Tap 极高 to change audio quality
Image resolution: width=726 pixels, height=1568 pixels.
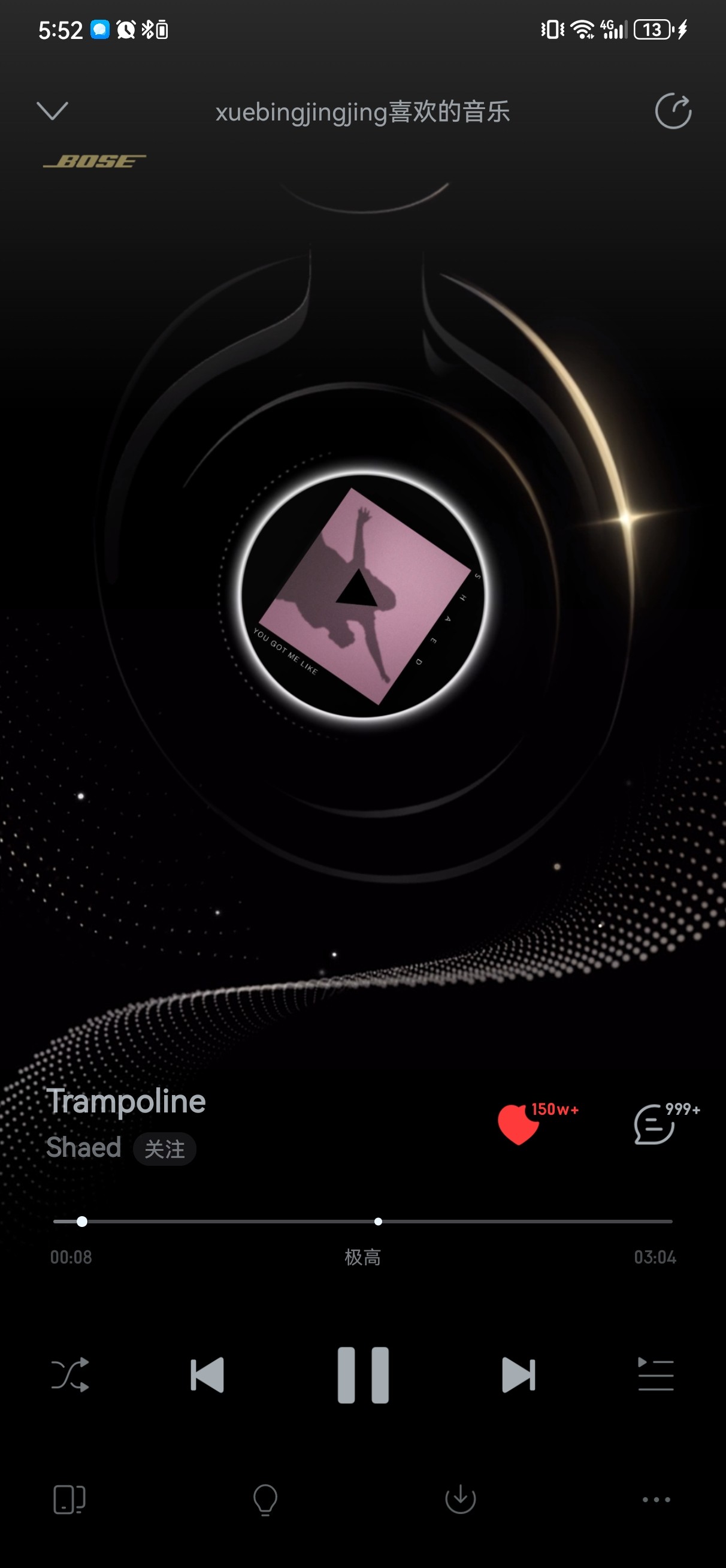(x=362, y=1257)
